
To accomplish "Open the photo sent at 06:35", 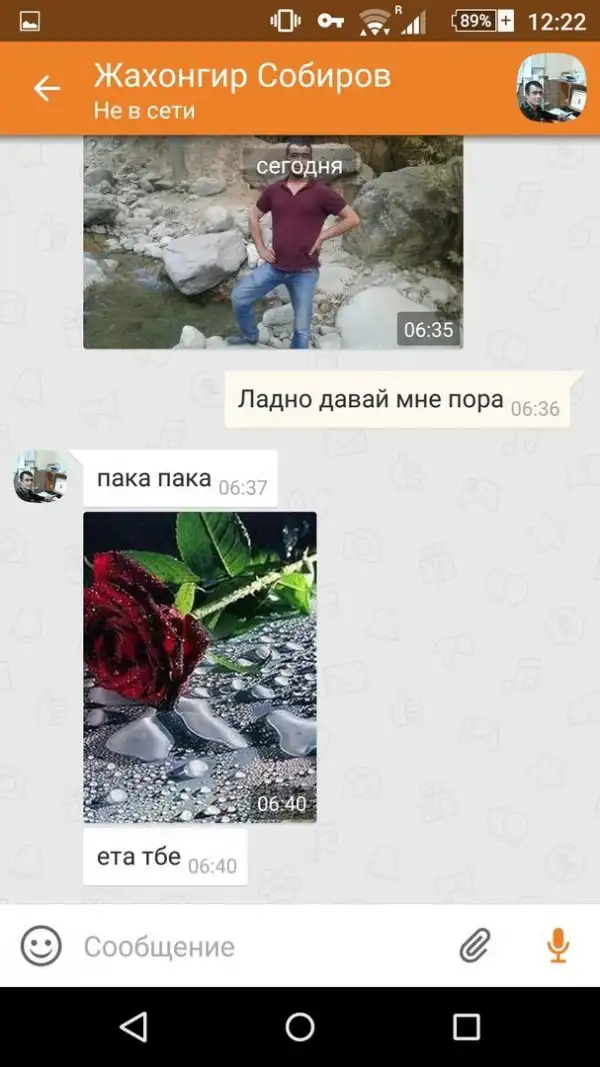I will pyautogui.click(x=272, y=242).
